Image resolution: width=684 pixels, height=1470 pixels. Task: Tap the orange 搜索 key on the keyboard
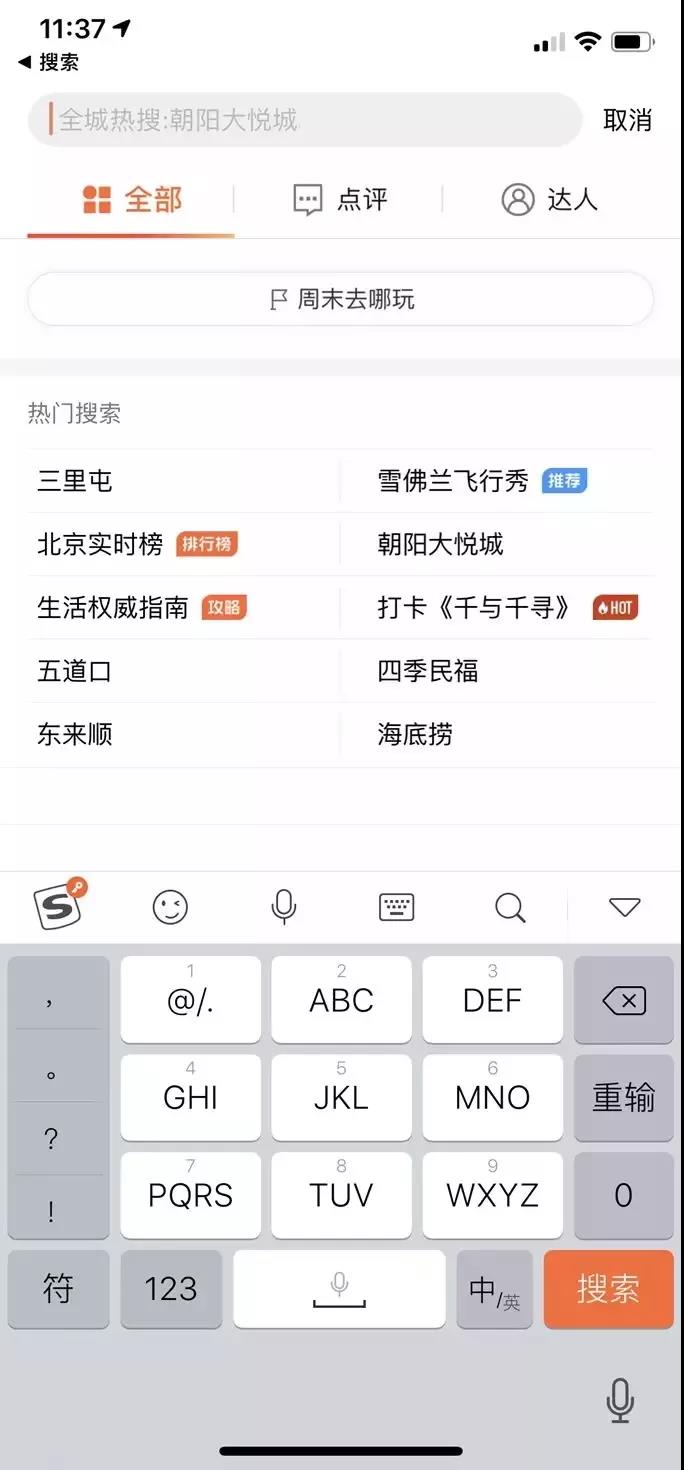[608, 1289]
